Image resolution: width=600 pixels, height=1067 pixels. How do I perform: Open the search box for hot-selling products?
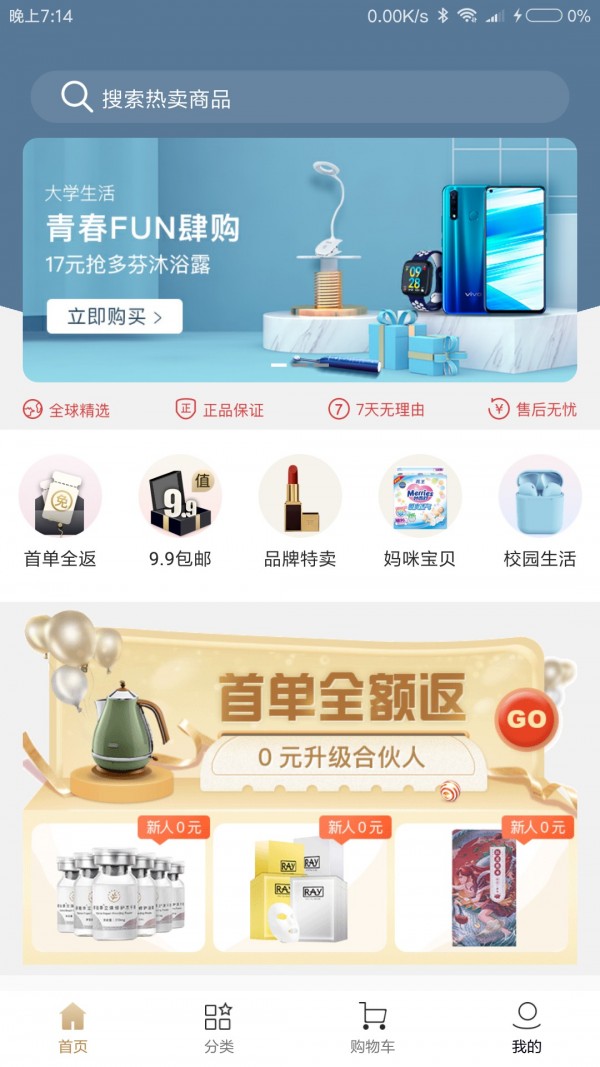point(300,98)
